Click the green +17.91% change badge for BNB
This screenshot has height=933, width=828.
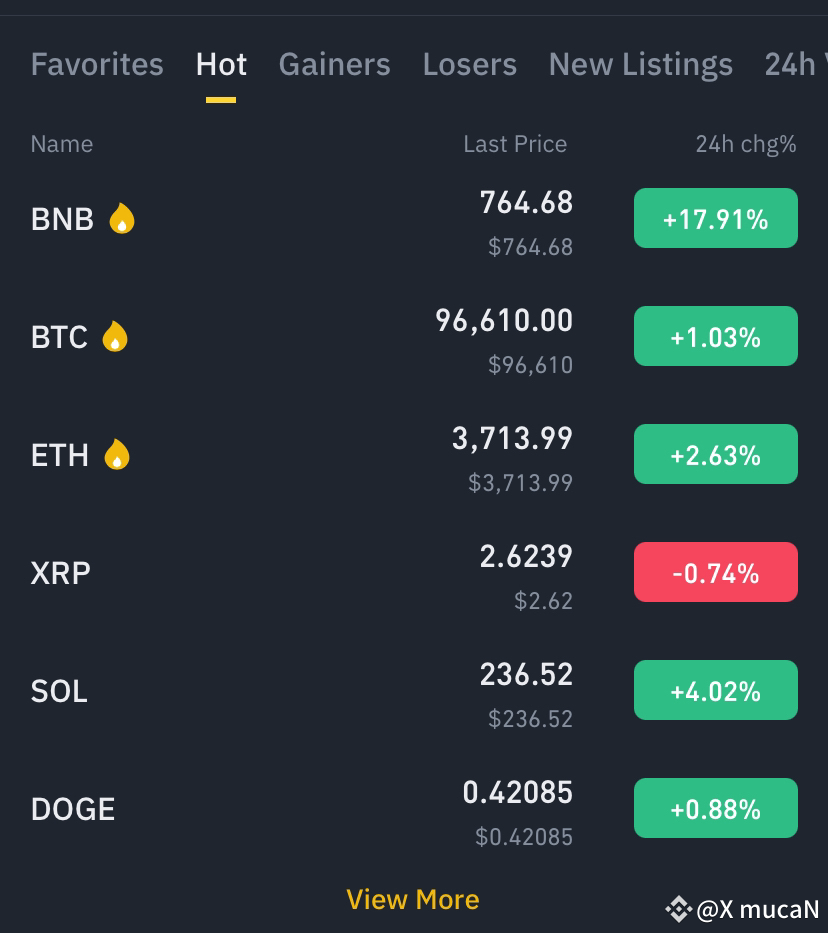[x=715, y=218]
